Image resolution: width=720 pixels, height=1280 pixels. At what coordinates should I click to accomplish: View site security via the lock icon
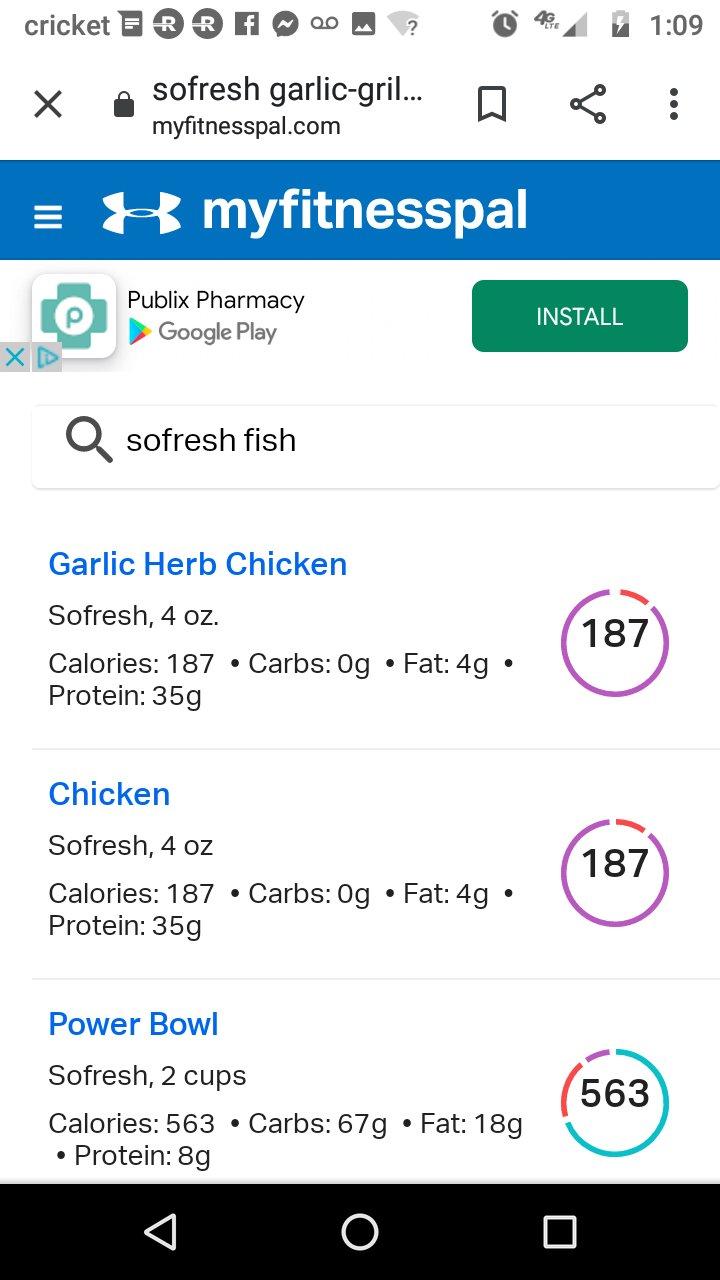pyautogui.click(x=122, y=103)
